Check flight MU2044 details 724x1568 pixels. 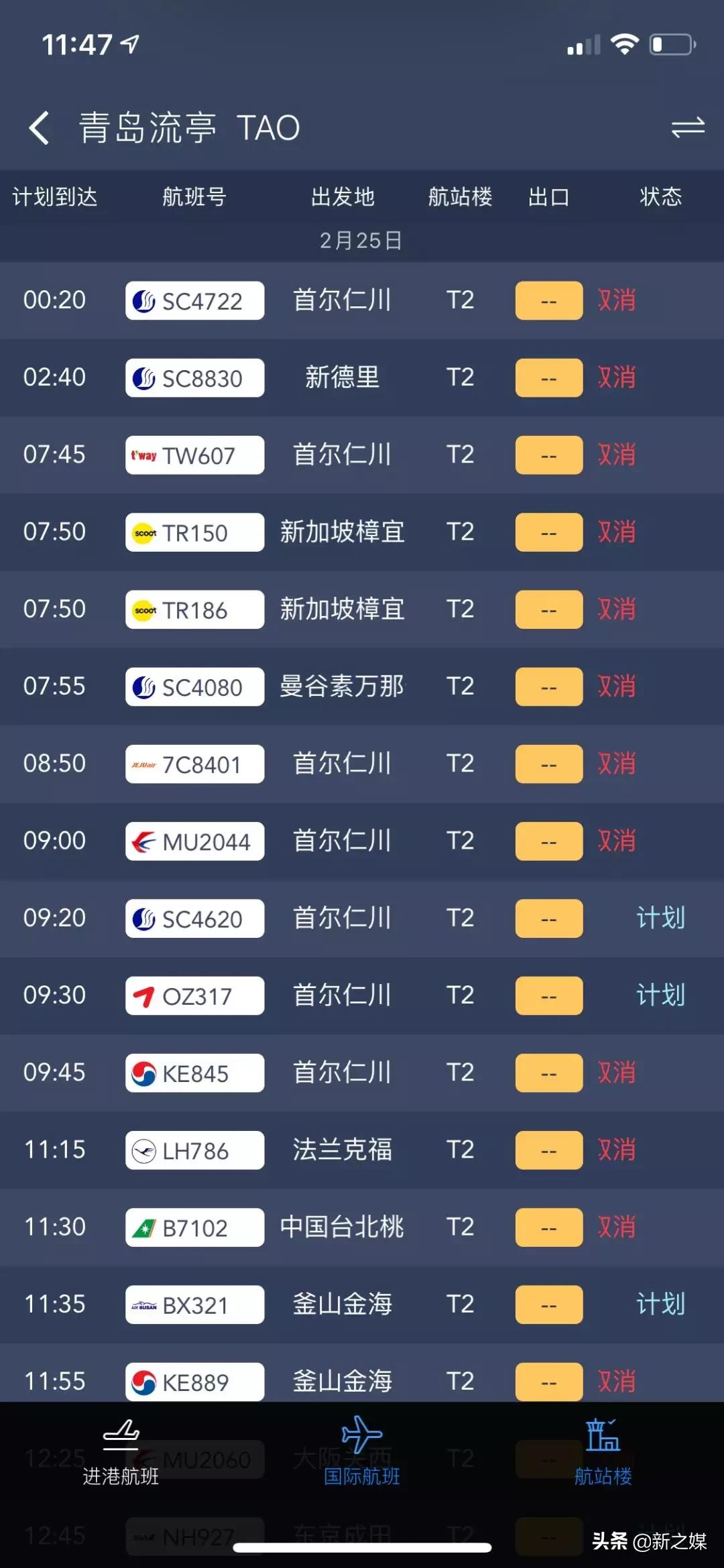(362, 841)
